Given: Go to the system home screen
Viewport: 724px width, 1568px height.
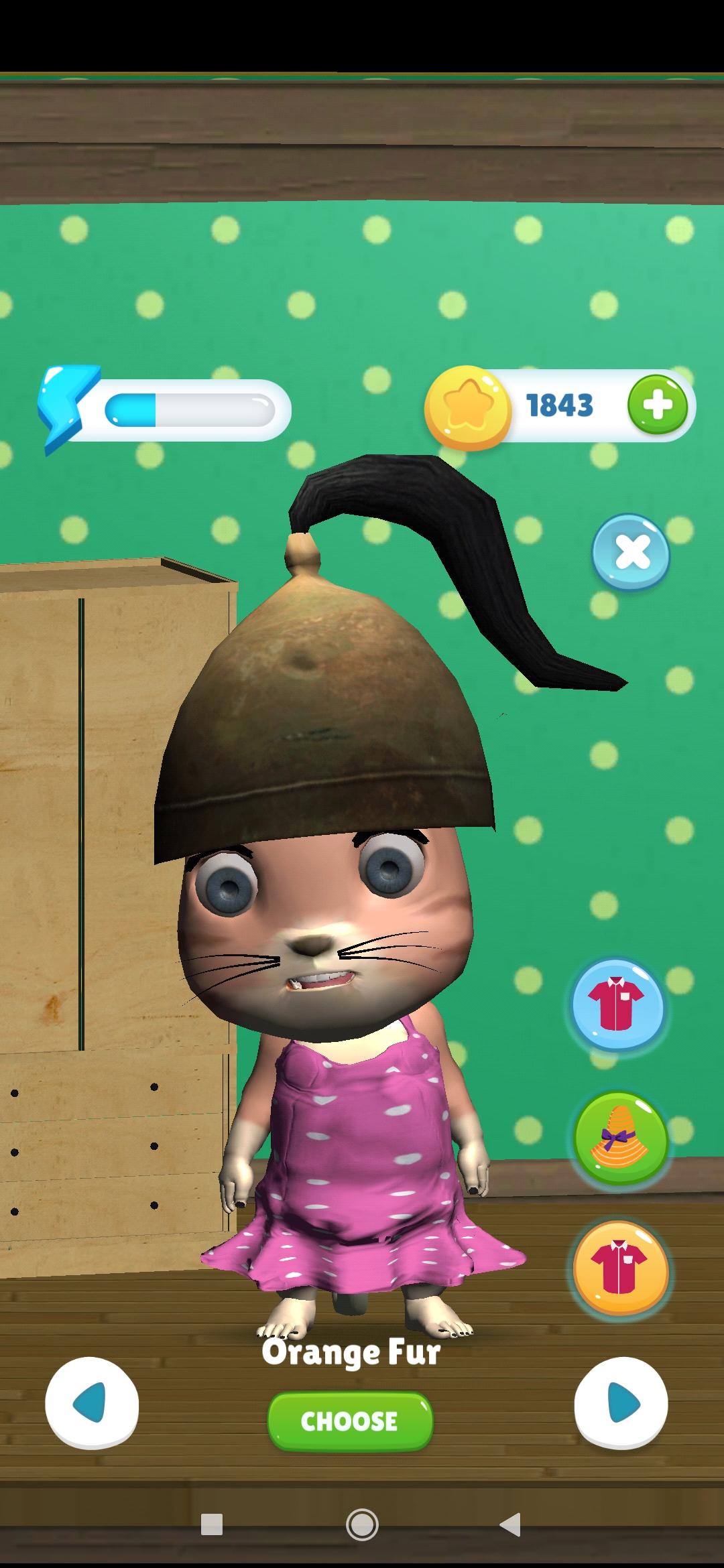Looking at the screenshot, I should 362,1524.
